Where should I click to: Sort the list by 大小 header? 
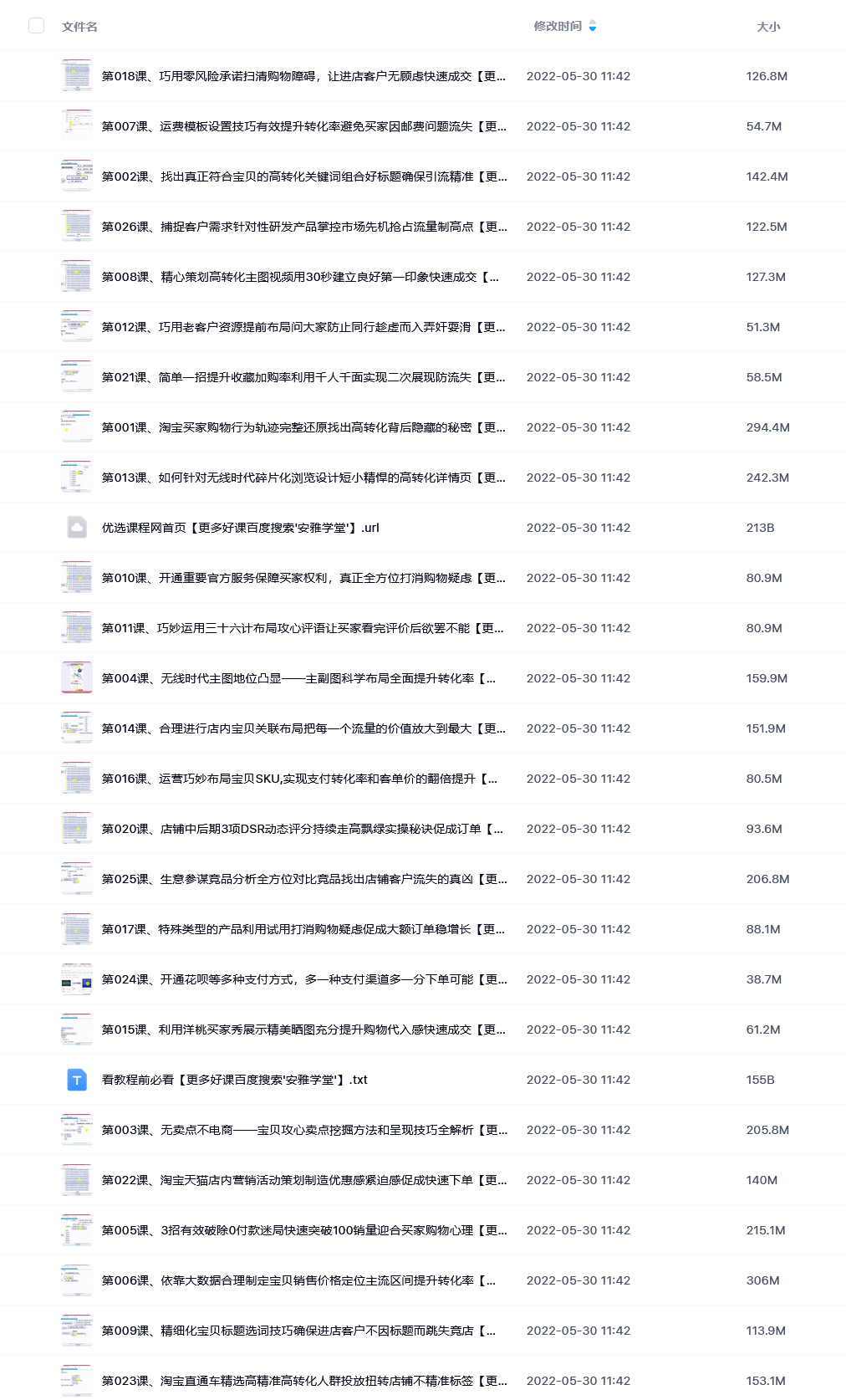point(768,27)
